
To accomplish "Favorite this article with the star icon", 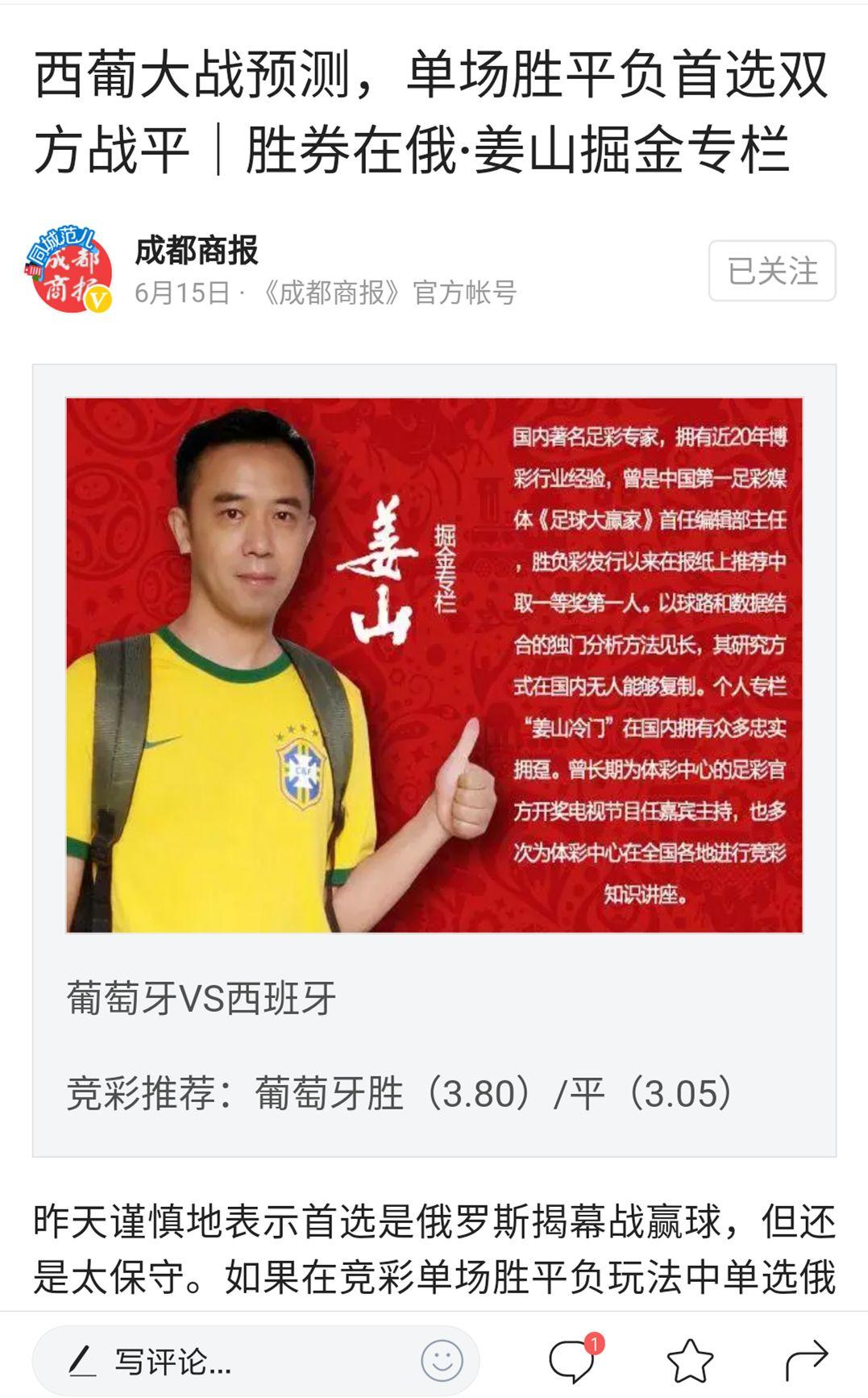I will tap(690, 1361).
